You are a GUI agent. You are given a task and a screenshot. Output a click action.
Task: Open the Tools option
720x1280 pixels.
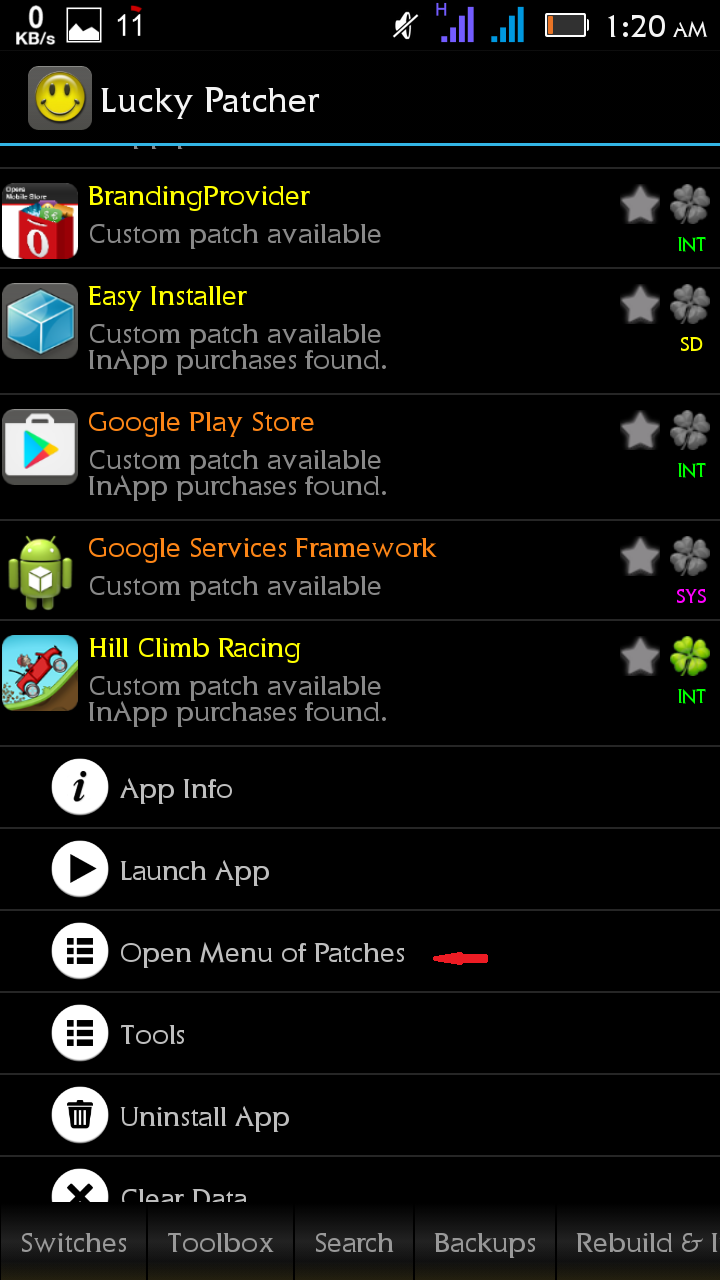coord(360,1034)
